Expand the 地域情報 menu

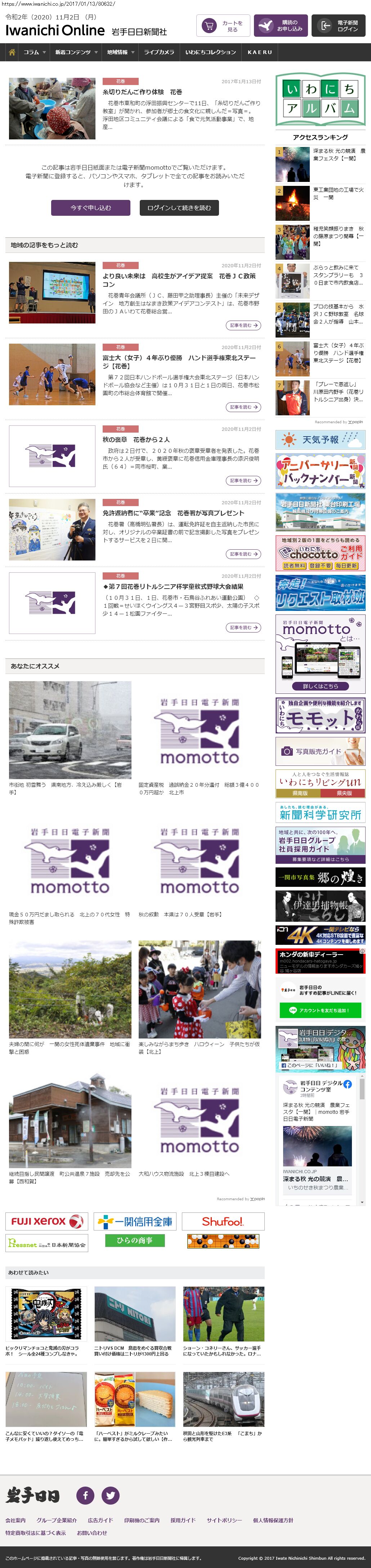click(120, 52)
